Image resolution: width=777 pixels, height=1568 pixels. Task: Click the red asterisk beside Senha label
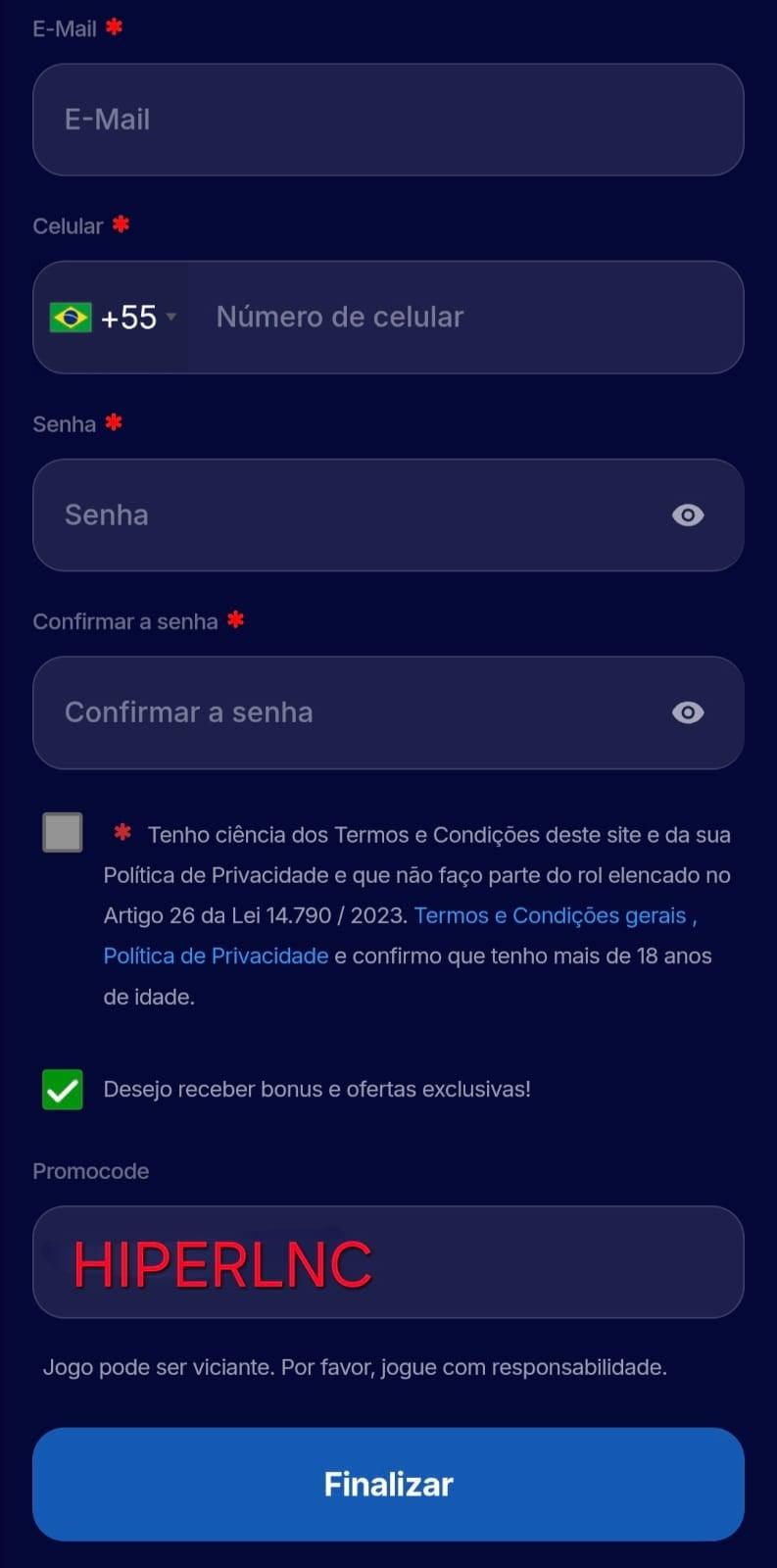[x=114, y=423]
